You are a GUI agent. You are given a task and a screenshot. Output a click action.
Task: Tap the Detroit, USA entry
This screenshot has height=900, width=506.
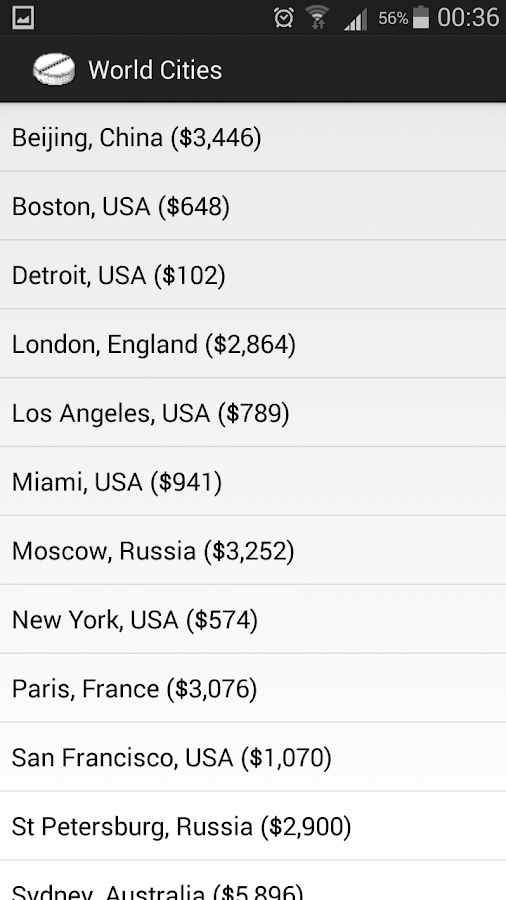[x=253, y=274]
